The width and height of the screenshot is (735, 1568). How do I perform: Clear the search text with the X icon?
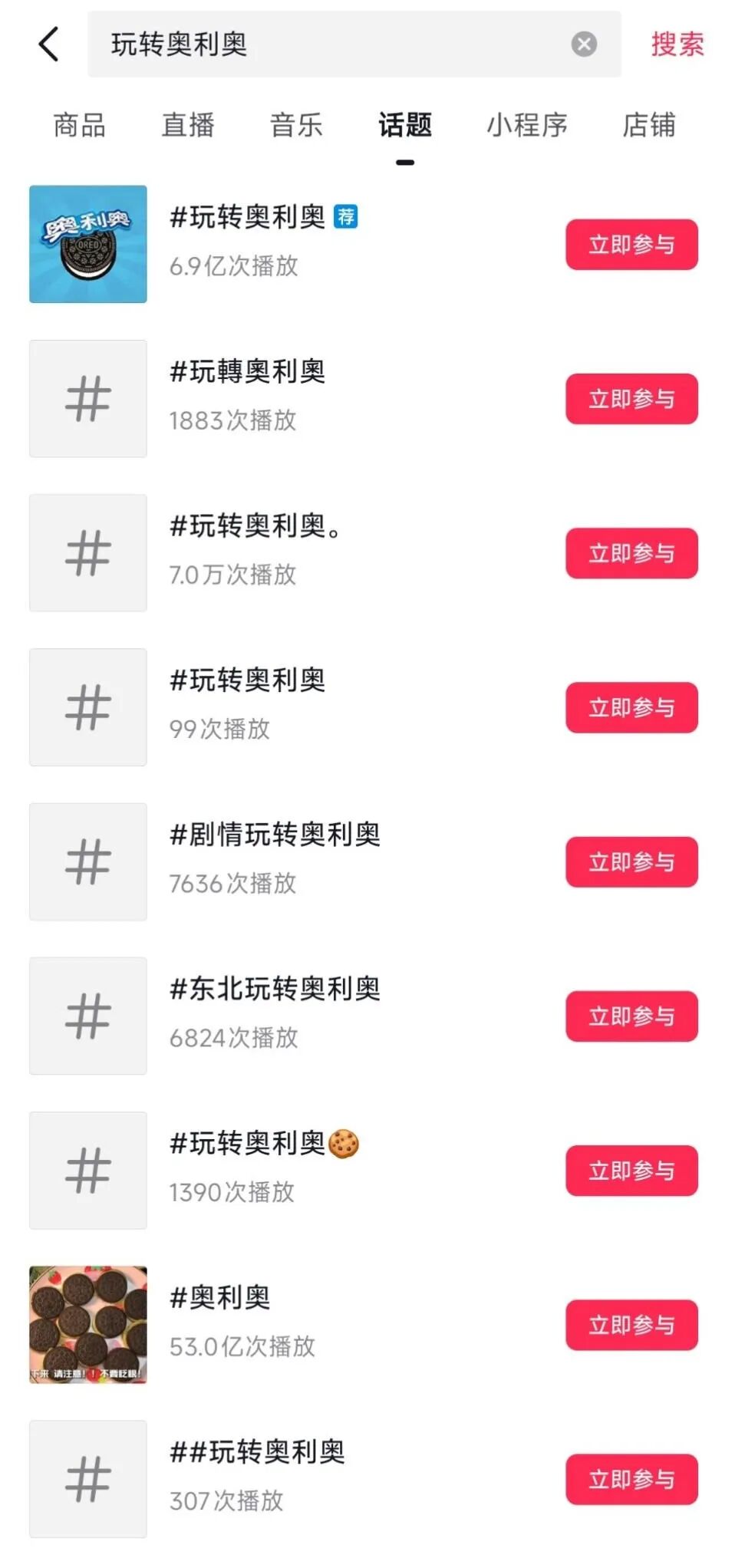[x=584, y=44]
